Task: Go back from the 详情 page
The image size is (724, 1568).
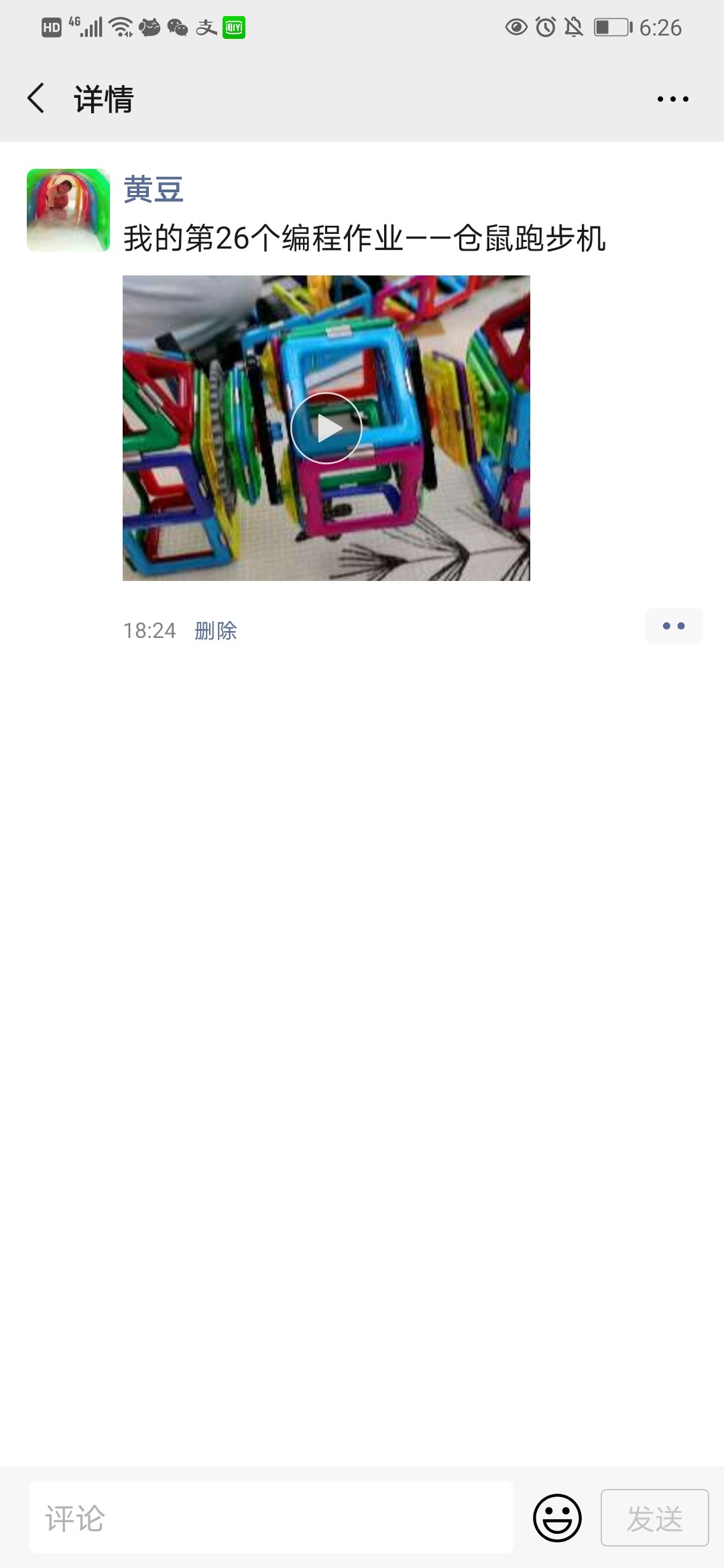Action: [x=37, y=99]
